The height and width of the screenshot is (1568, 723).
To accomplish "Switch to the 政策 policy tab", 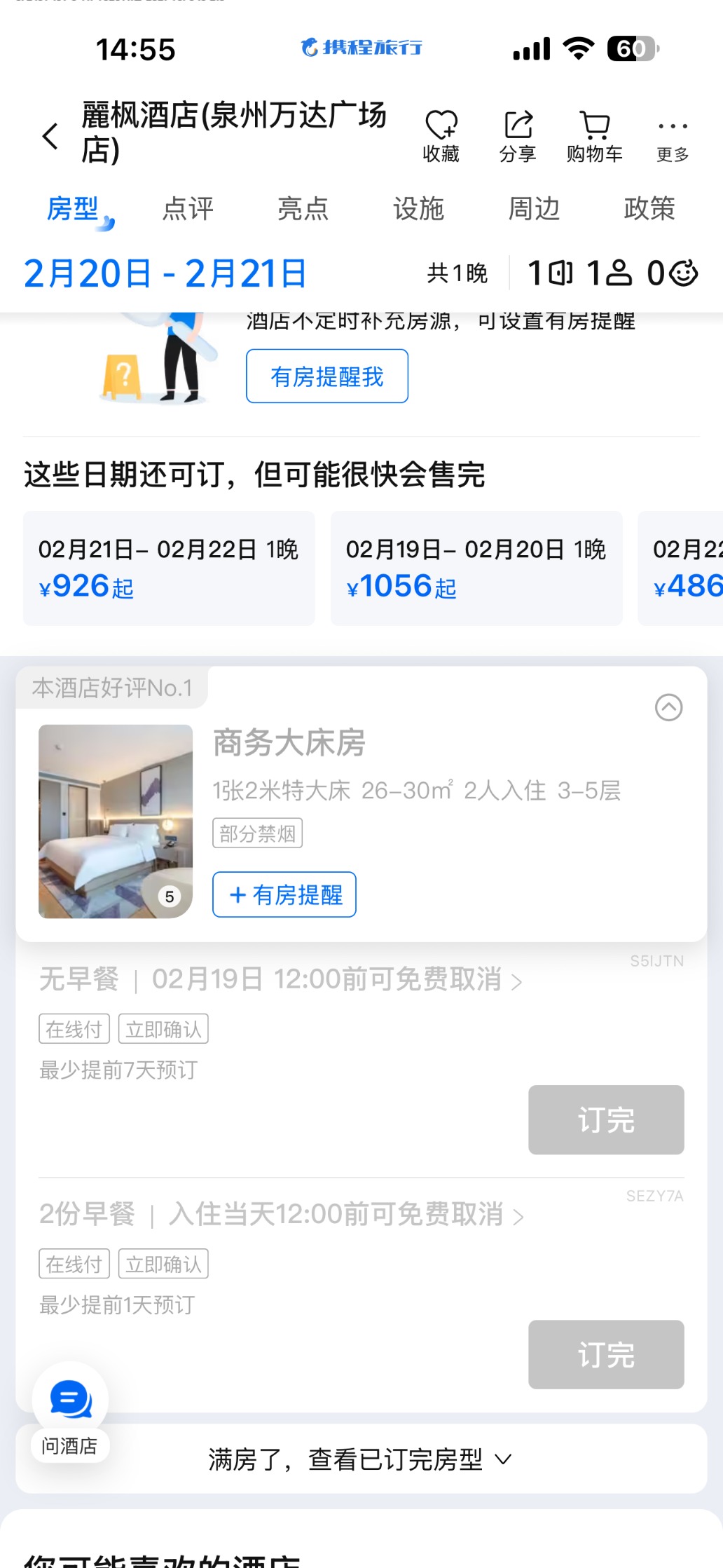I will click(x=649, y=209).
